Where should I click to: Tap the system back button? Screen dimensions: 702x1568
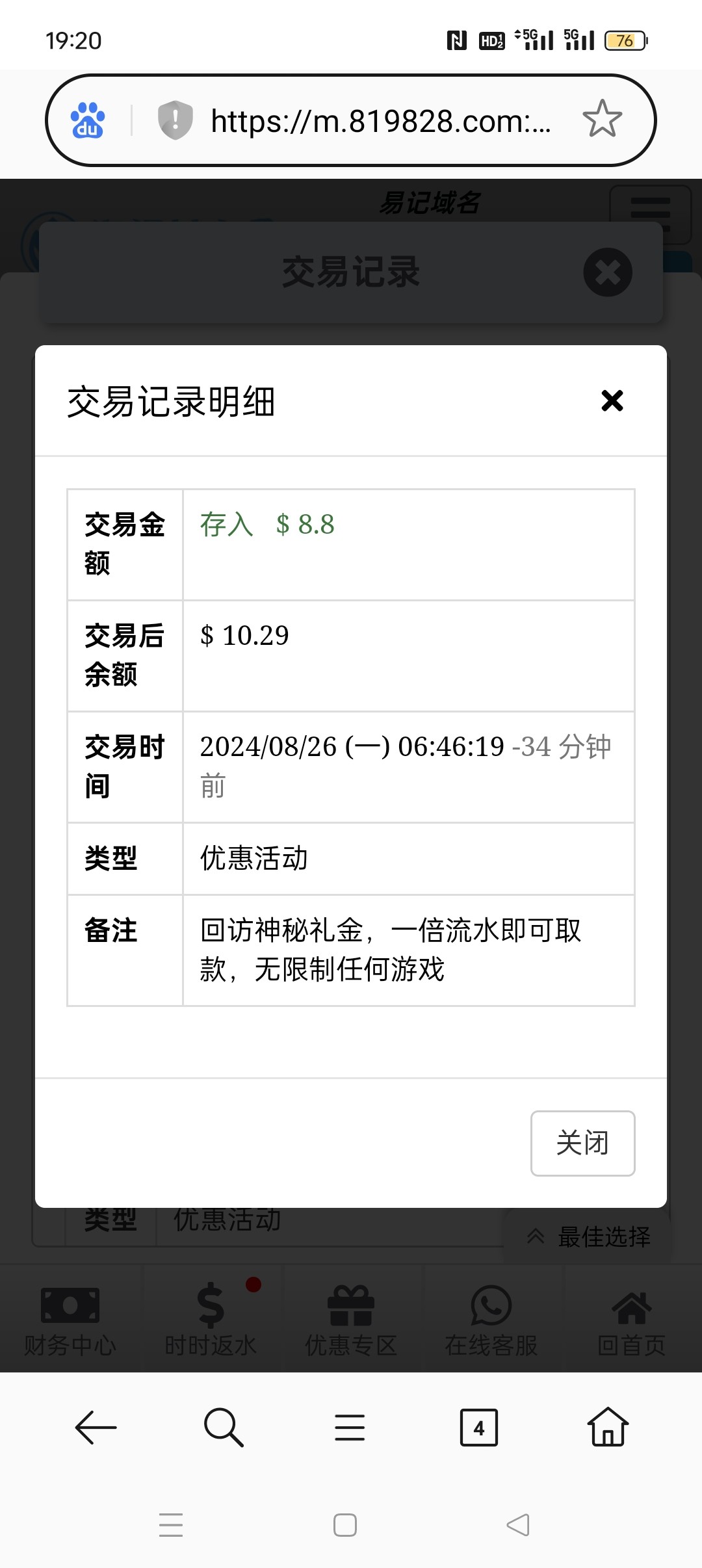pos(518,1525)
